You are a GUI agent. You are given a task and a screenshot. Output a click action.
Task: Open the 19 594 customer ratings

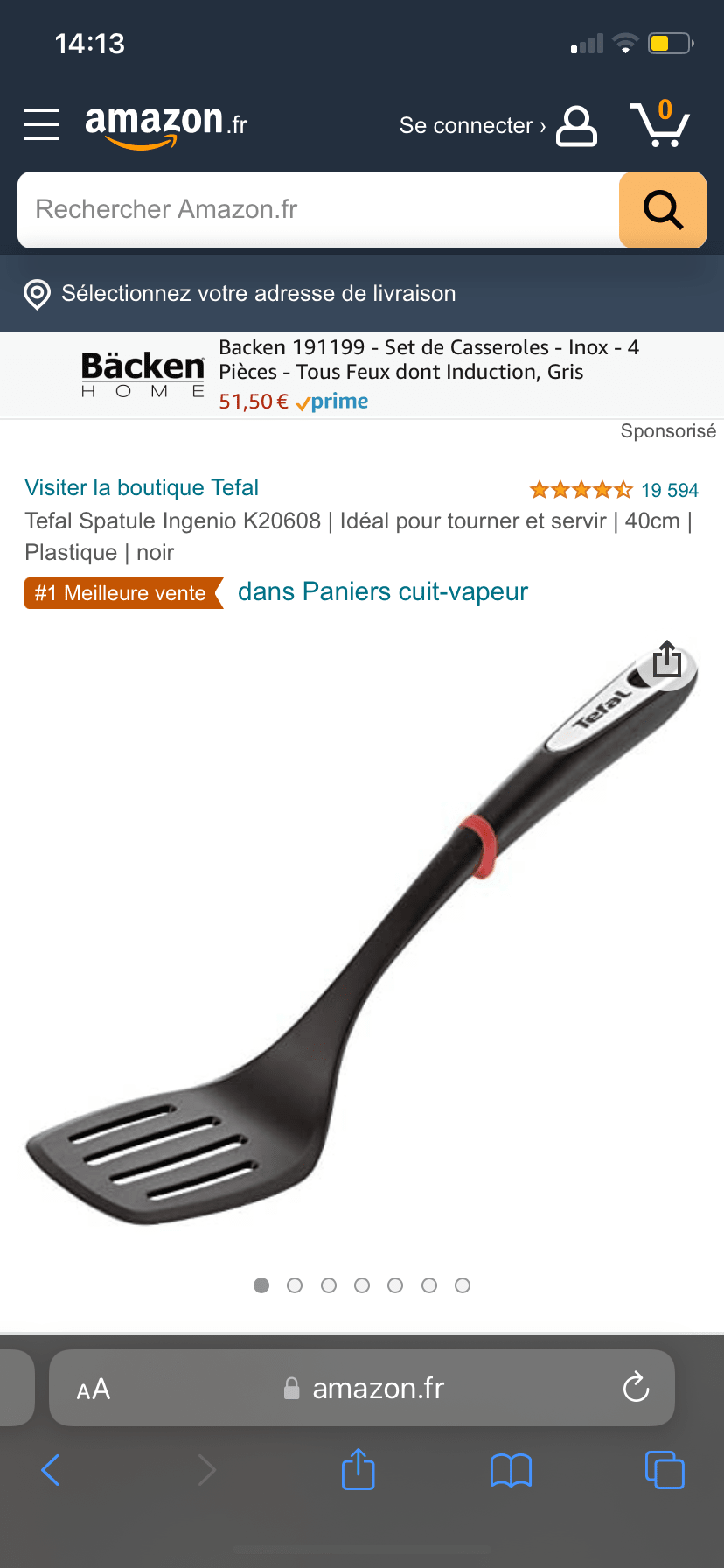click(669, 490)
